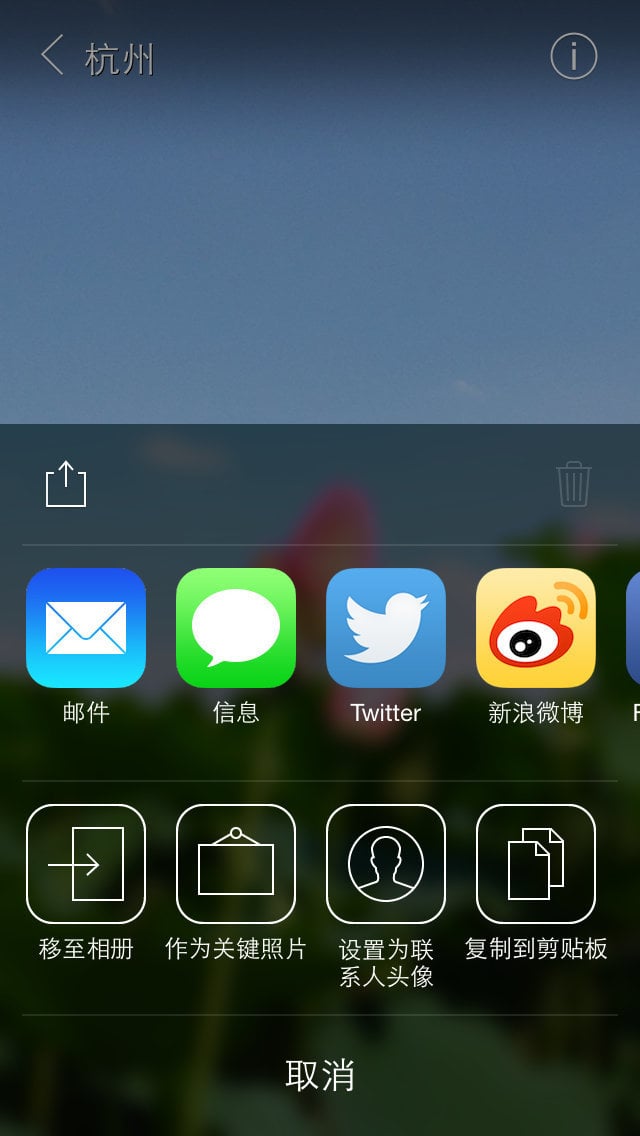Tap the share icon
640x1136 pixels.
[66, 484]
